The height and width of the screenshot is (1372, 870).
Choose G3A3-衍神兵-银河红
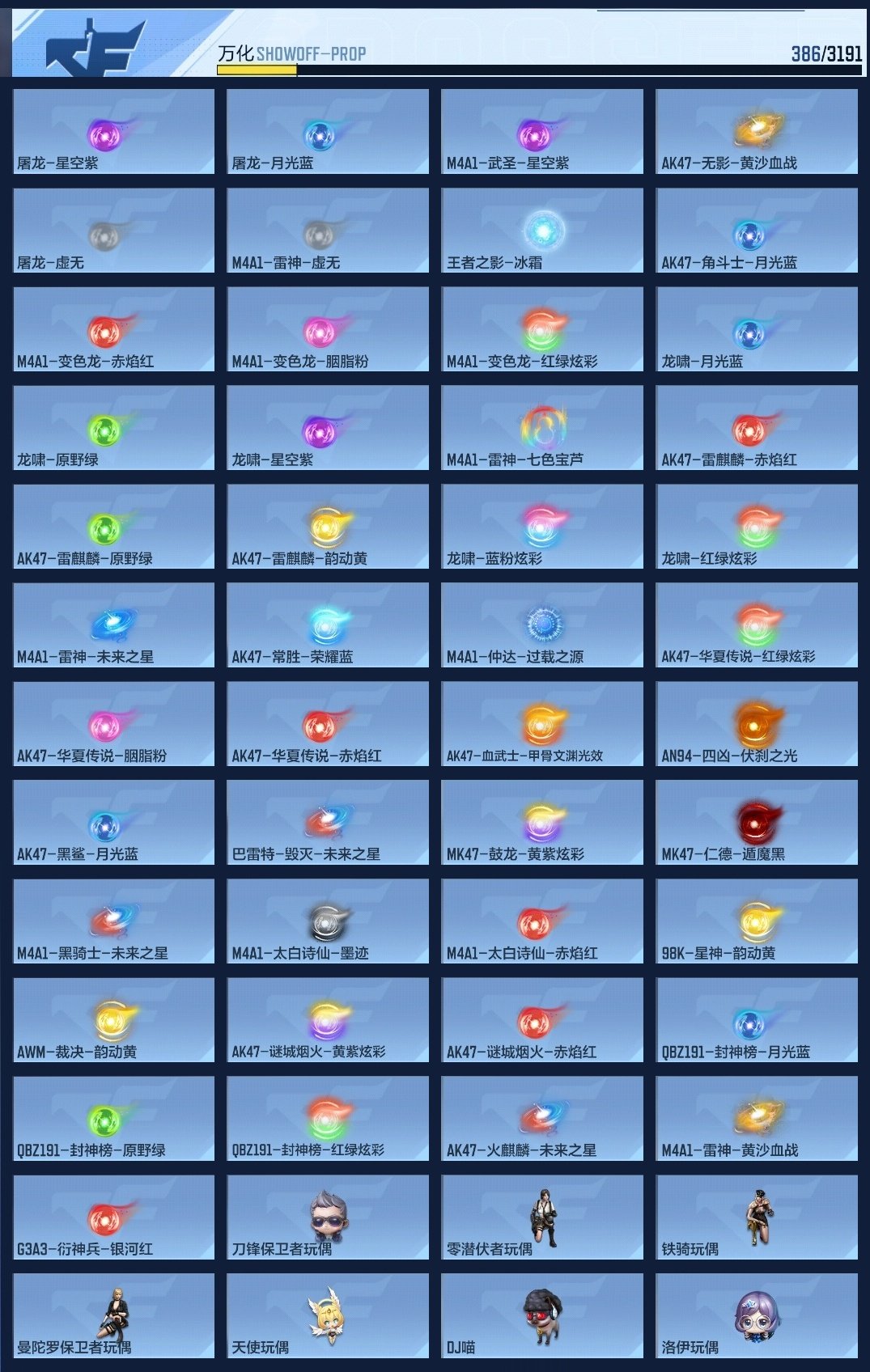pos(114,1217)
